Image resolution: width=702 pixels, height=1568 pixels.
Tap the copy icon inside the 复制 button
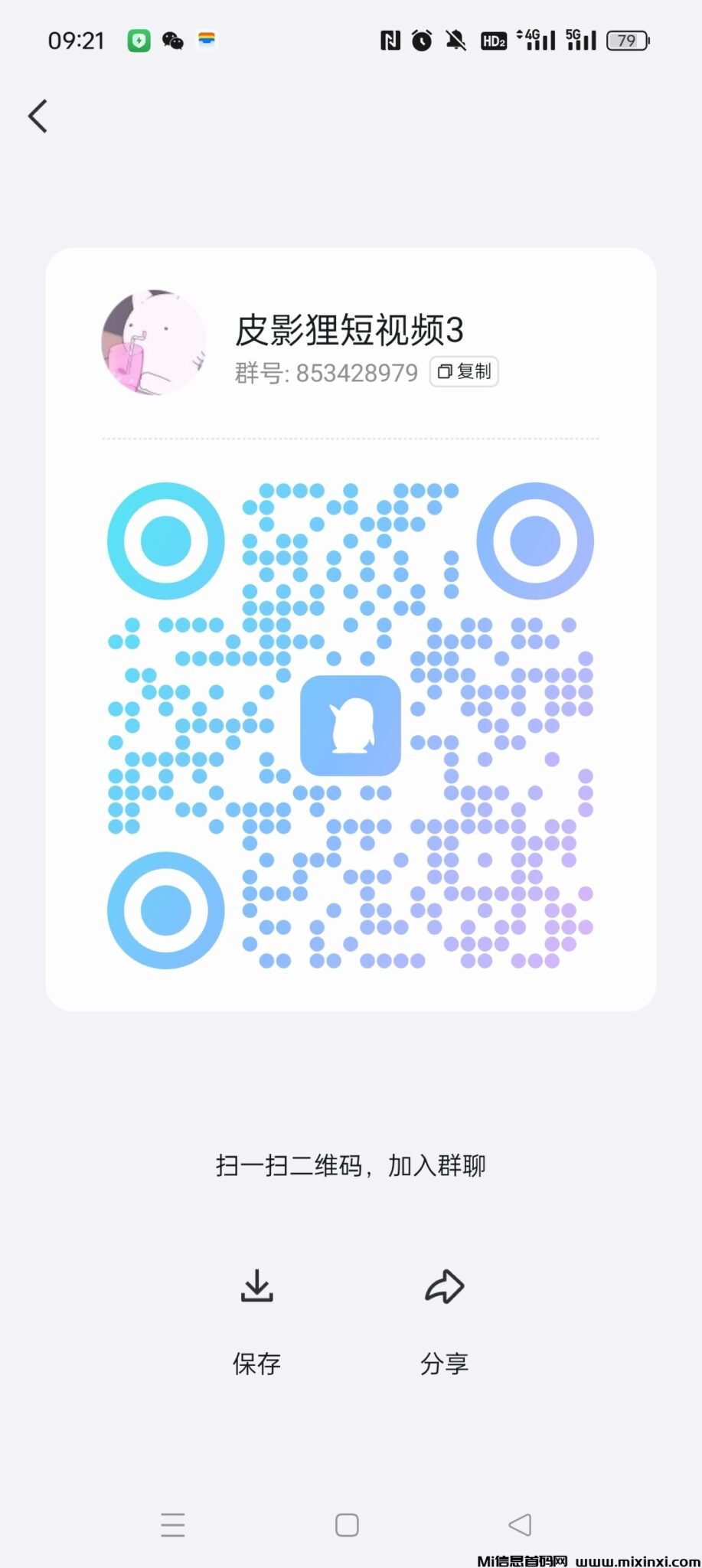[444, 372]
